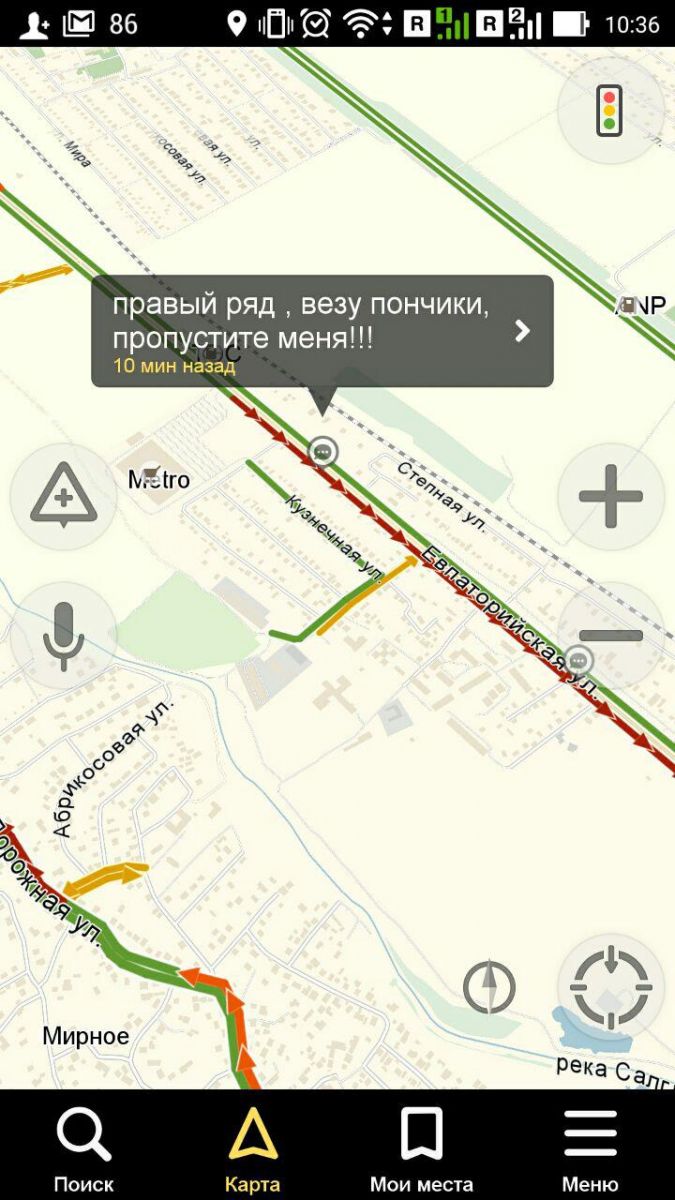Toggle the traffic light layer button
Image resolution: width=675 pixels, height=1200 pixels.
click(610, 111)
